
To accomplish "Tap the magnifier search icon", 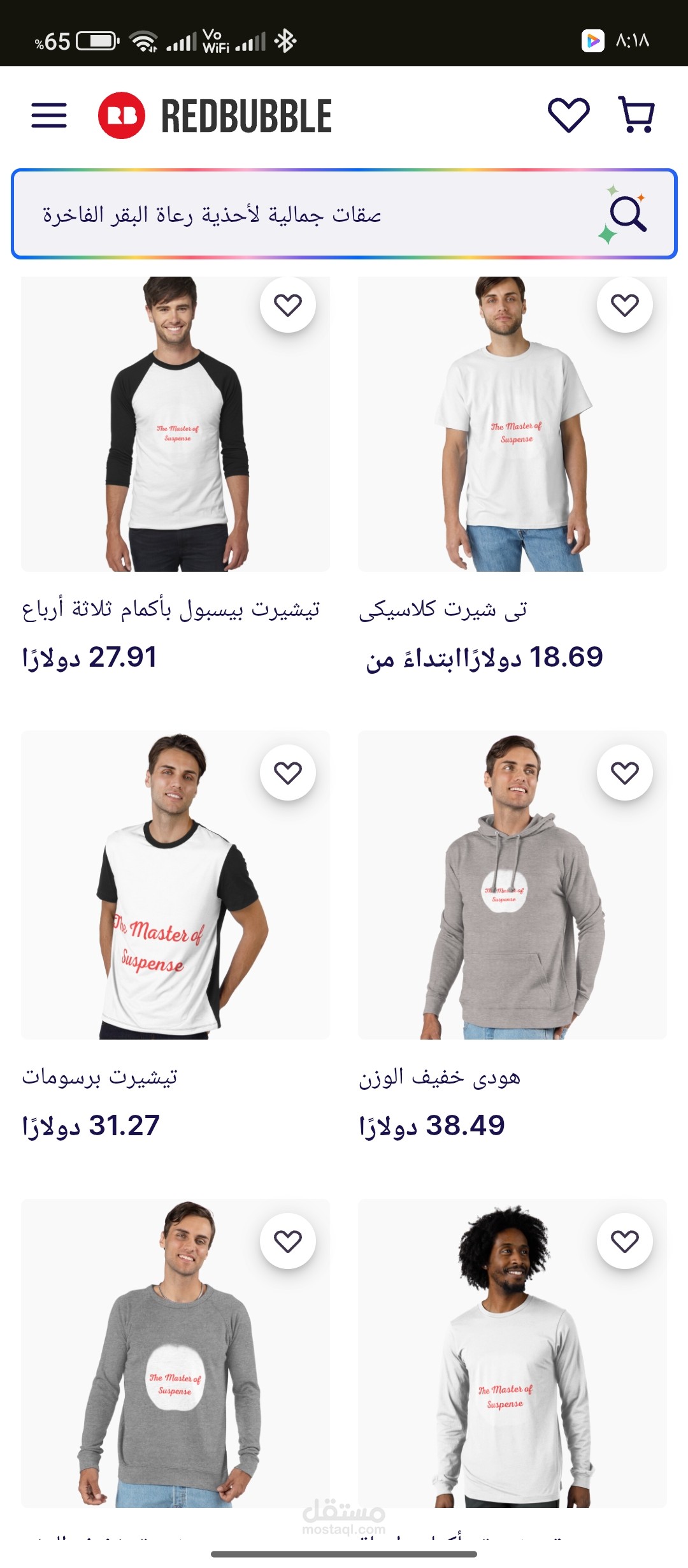I will coord(627,215).
